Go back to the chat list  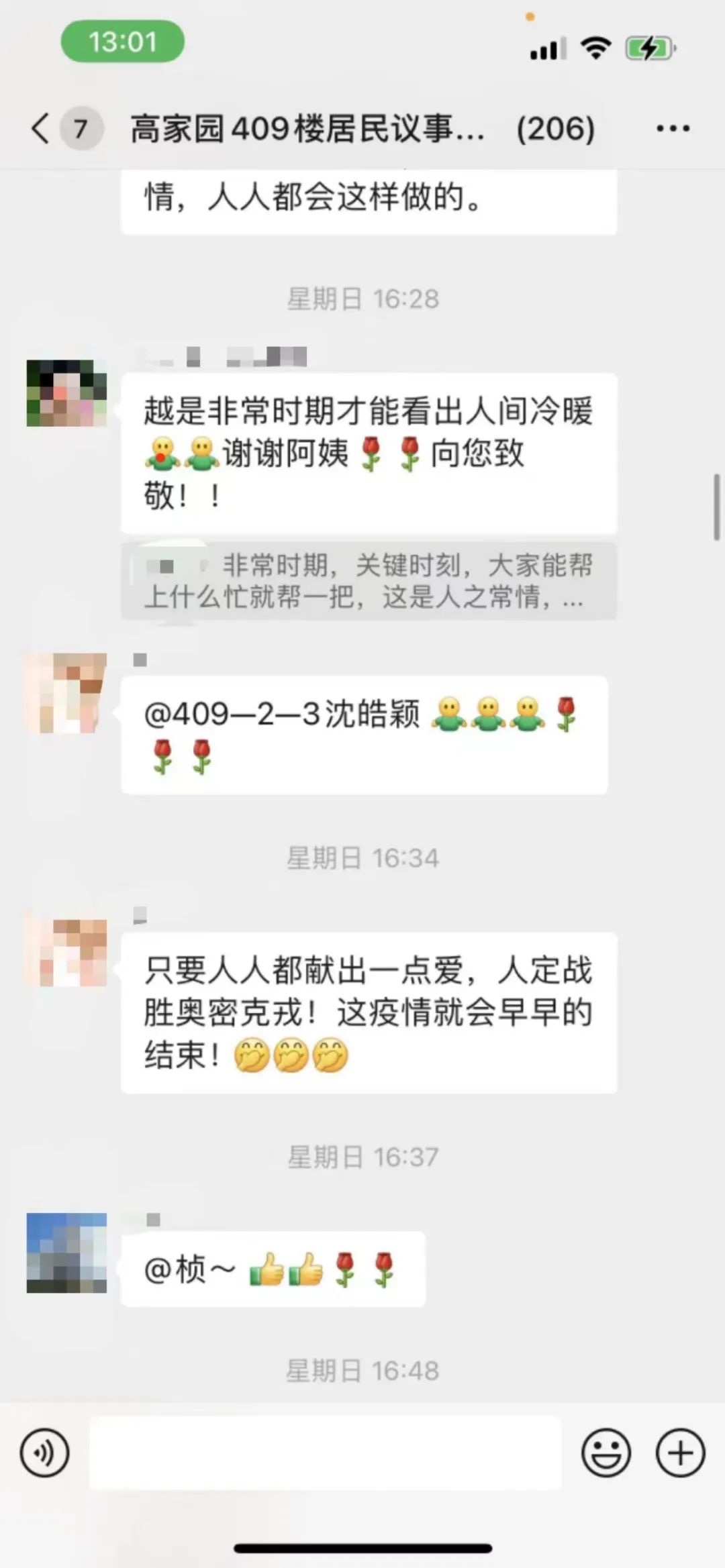pyautogui.click(x=42, y=127)
